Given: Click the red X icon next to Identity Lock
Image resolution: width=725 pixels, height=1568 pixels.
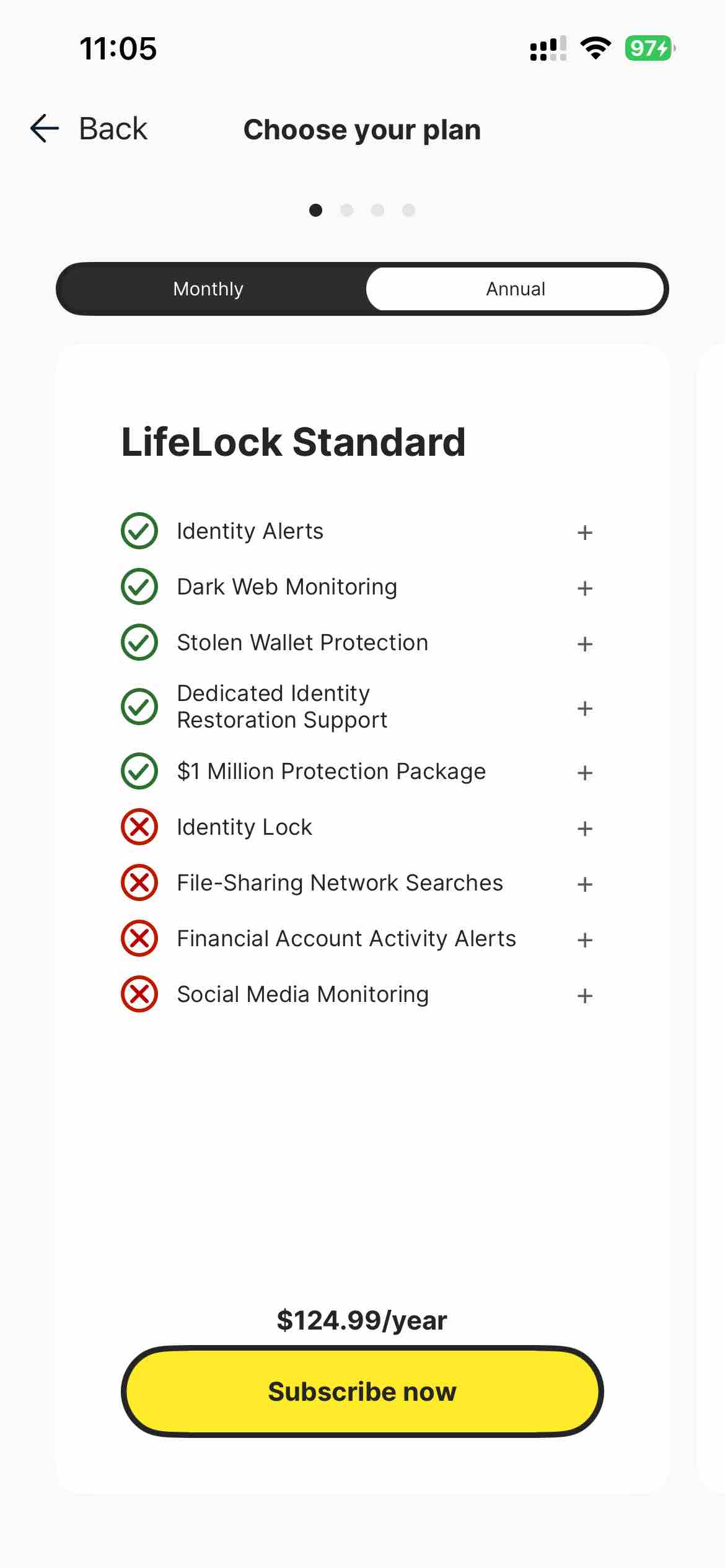Looking at the screenshot, I should (139, 827).
